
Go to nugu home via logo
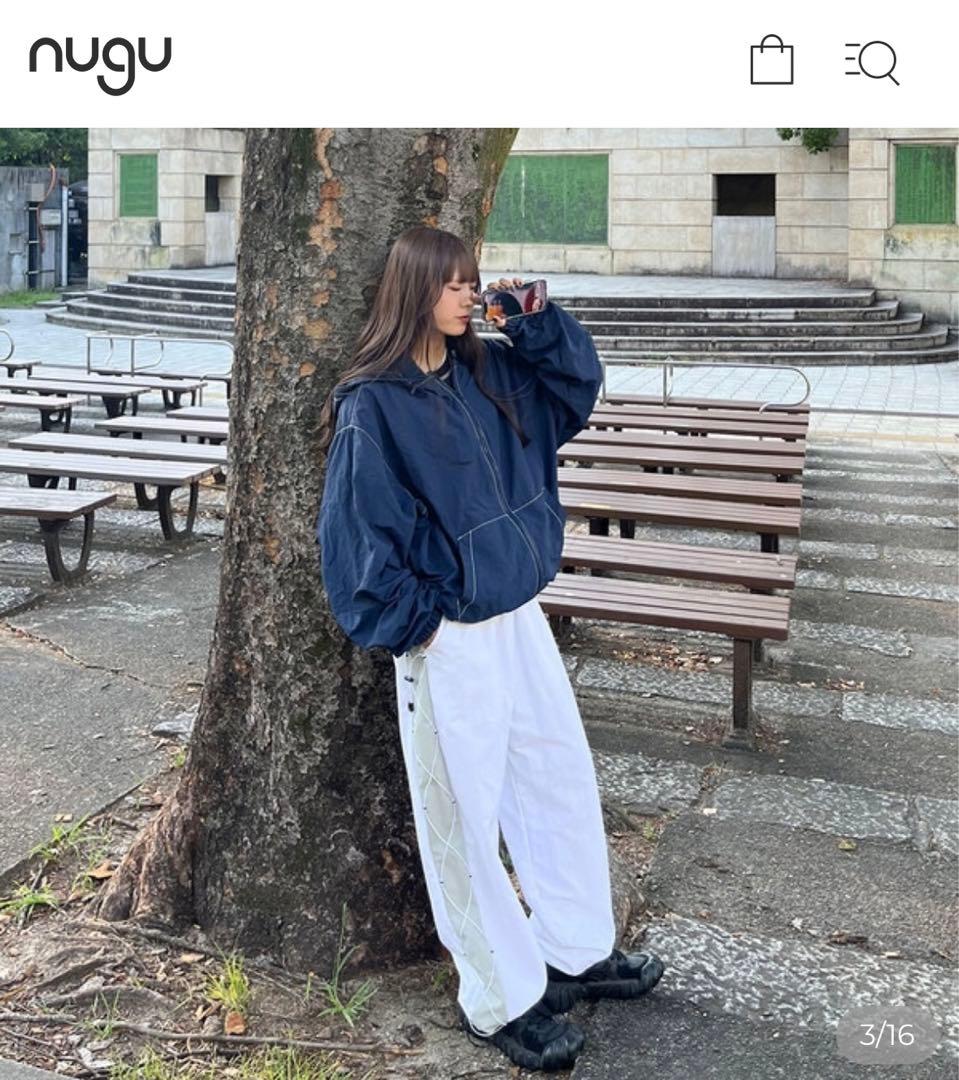click(100, 62)
